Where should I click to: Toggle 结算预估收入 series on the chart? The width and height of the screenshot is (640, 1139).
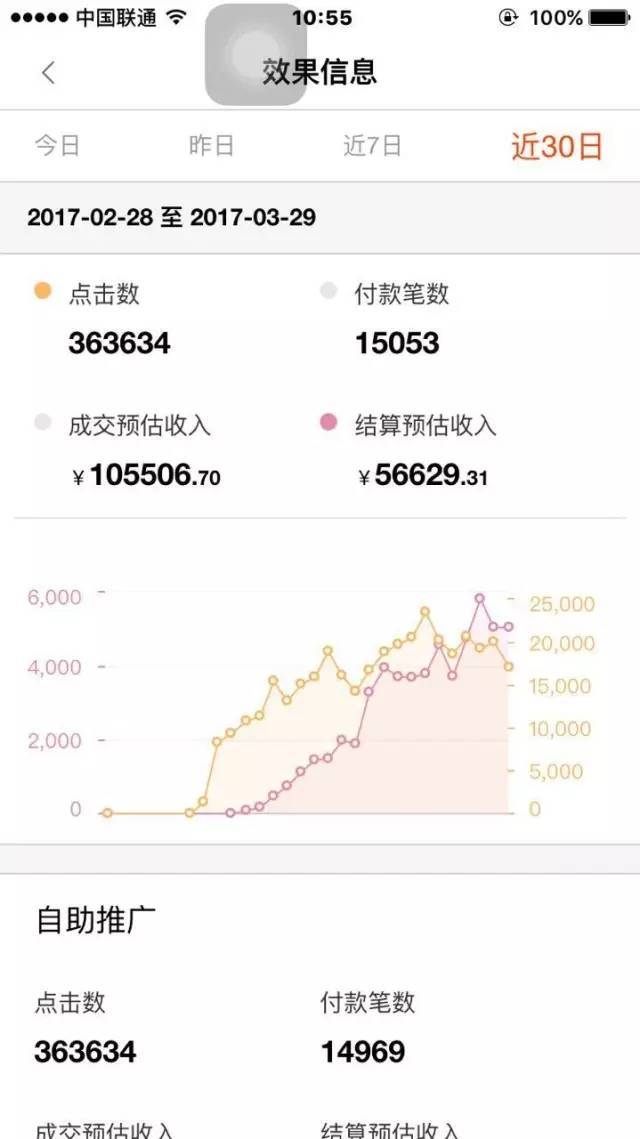(x=329, y=424)
